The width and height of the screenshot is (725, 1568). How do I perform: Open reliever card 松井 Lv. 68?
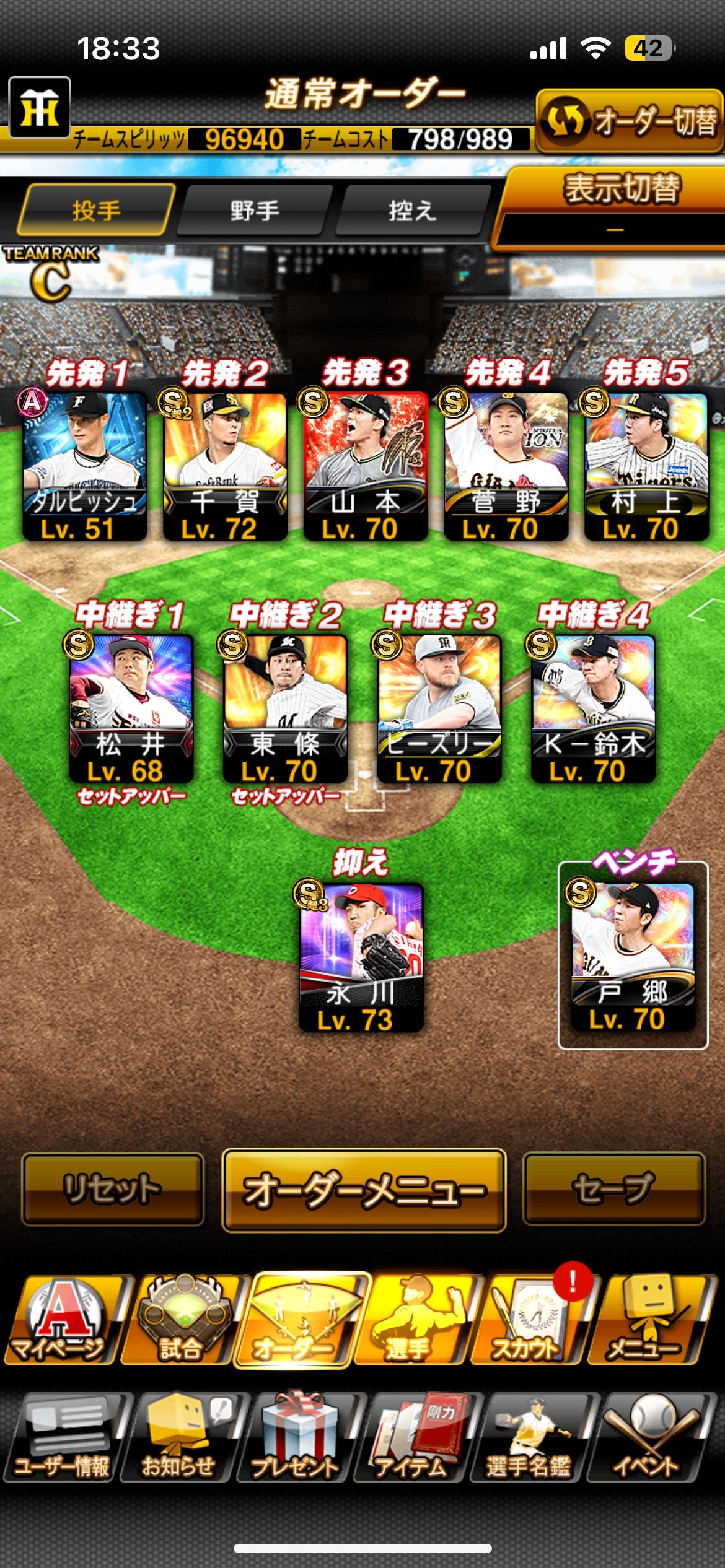pyautogui.click(x=131, y=708)
